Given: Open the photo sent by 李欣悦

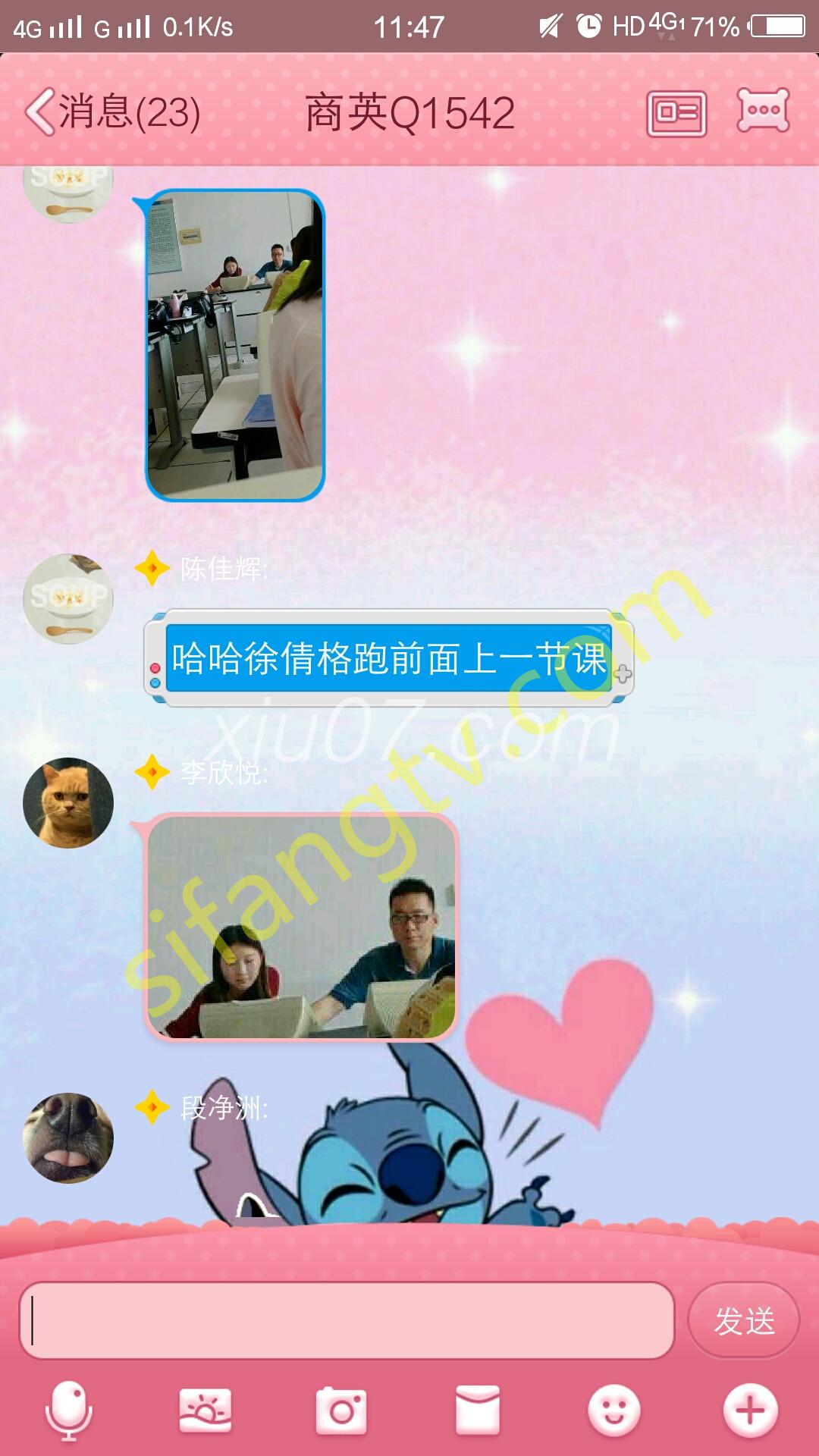Looking at the screenshot, I should coord(302,927).
